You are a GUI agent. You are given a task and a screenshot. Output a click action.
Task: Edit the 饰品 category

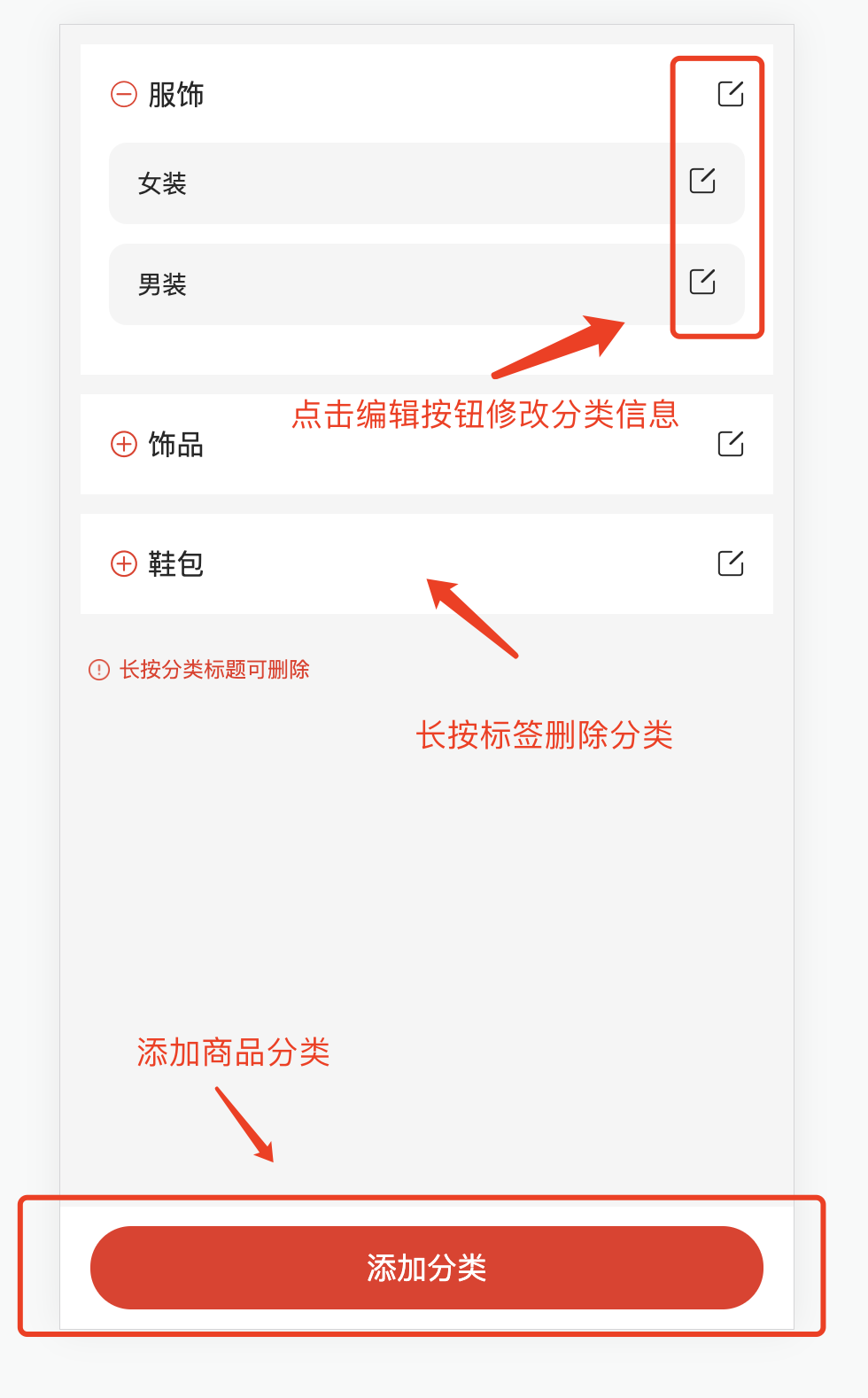click(730, 443)
